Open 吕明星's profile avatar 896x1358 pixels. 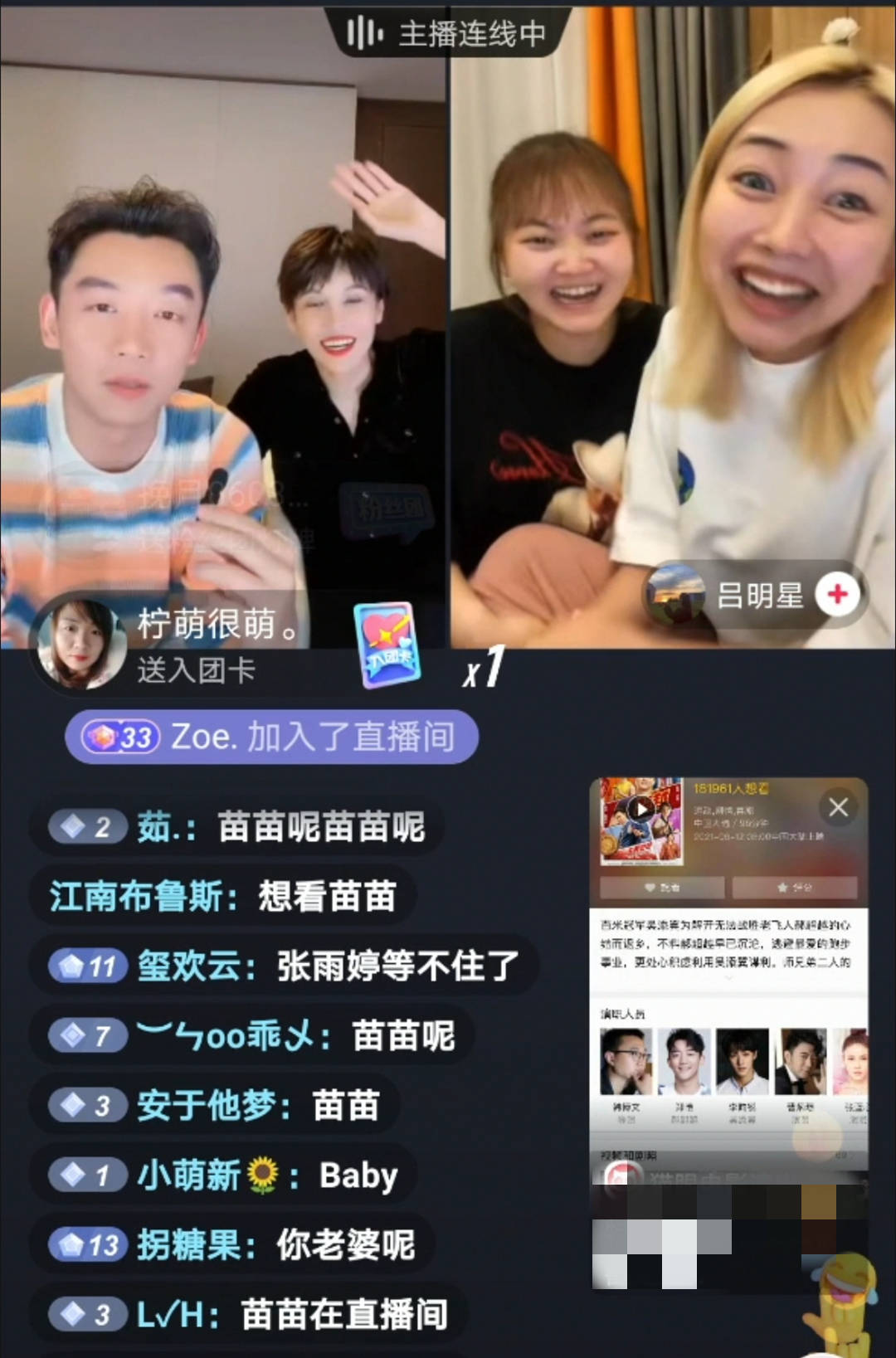(x=674, y=595)
